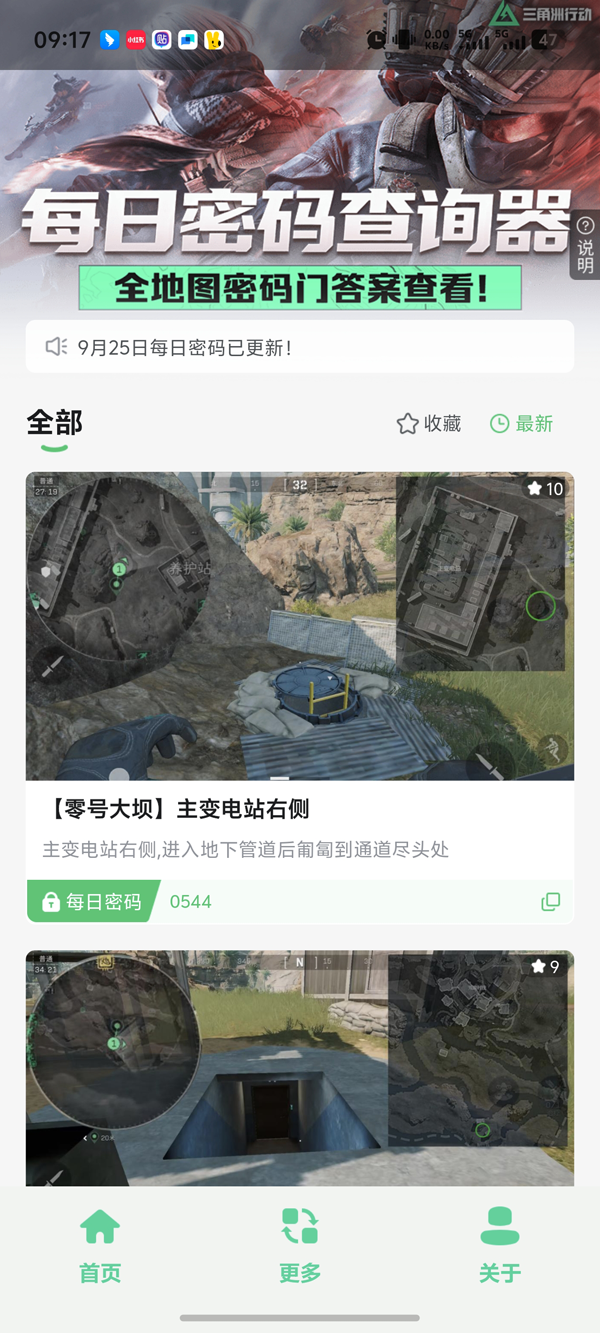Switch to the 更多 tab
Screen dimensions: 600x1333
click(x=300, y=1245)
